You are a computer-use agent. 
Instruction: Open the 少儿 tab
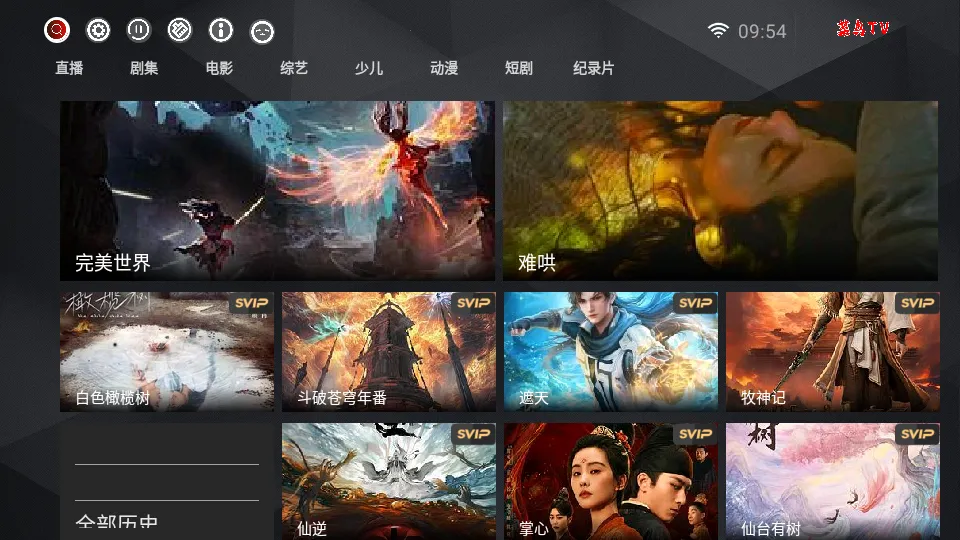point(369,69)
